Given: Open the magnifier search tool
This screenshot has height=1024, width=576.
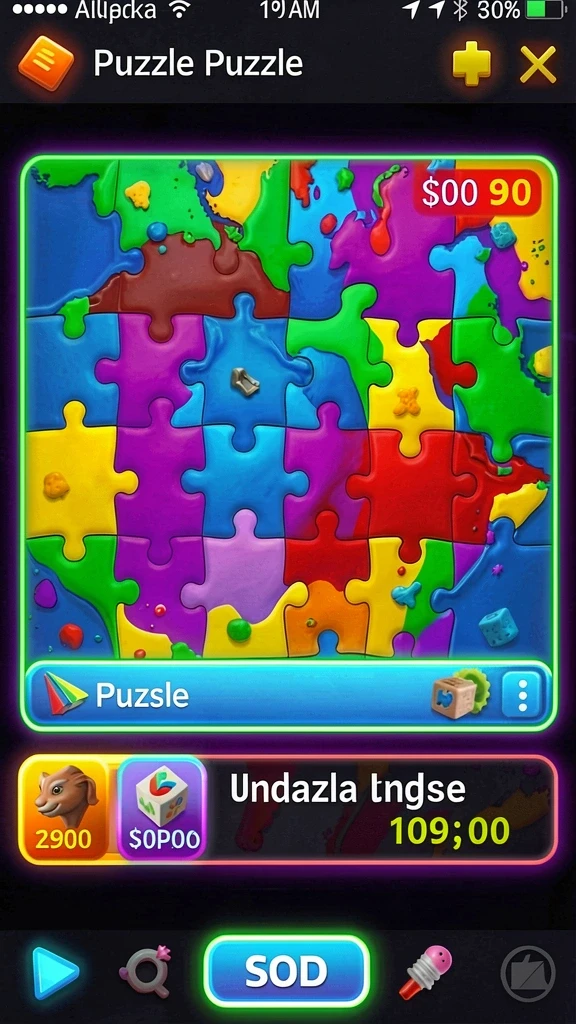Looking at the screenshot, I should pos(144,972).
